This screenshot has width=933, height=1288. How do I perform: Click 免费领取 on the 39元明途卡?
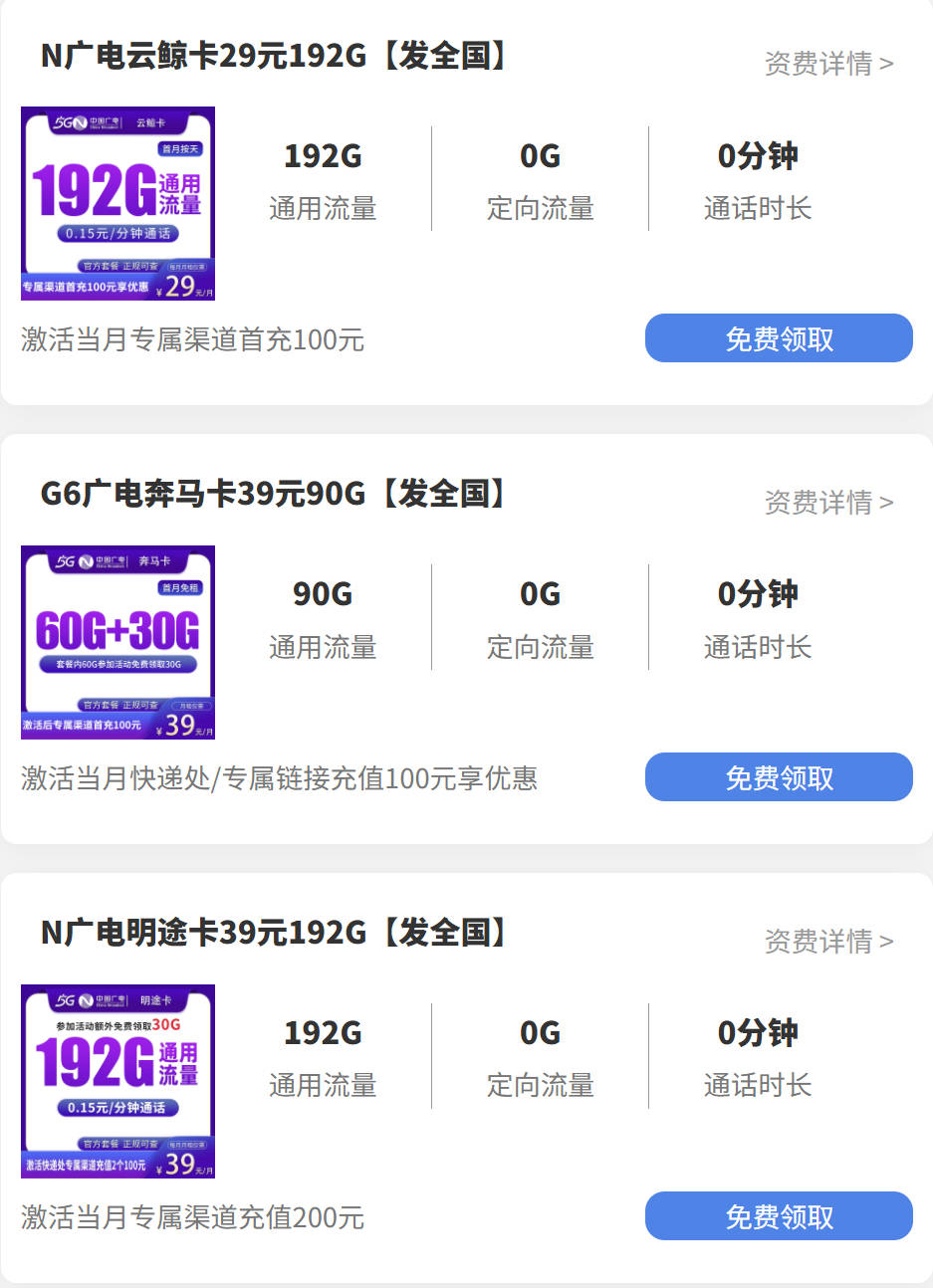click(x=779, y=1215)
